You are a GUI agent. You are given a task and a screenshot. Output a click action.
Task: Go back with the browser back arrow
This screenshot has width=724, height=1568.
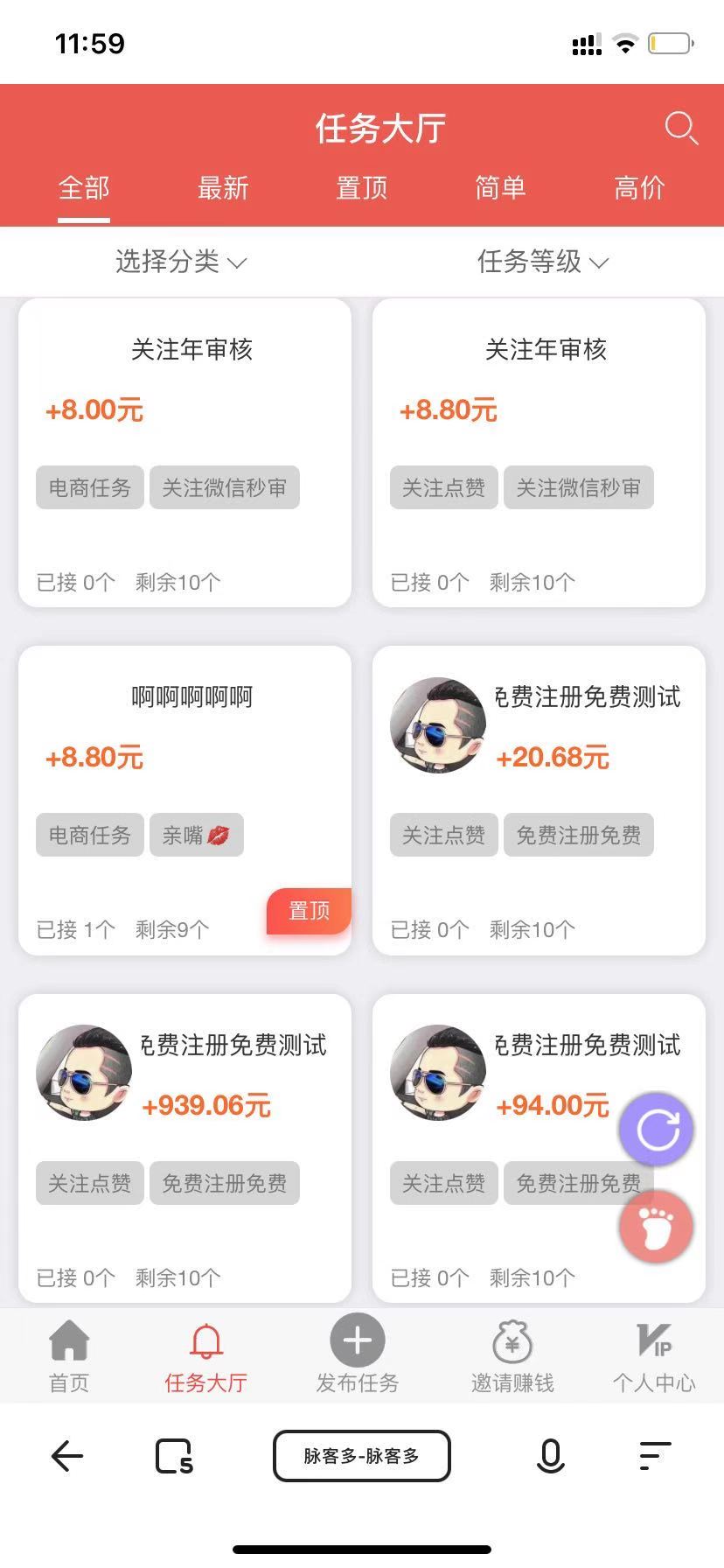pos(67,1456)
